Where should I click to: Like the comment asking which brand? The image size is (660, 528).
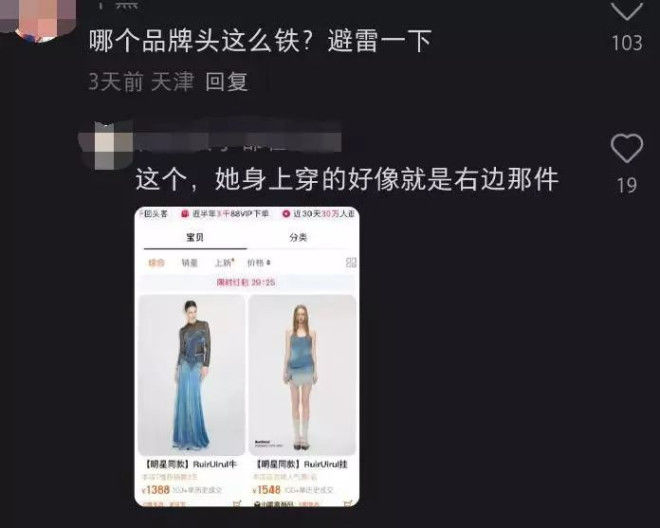(627, 12)
